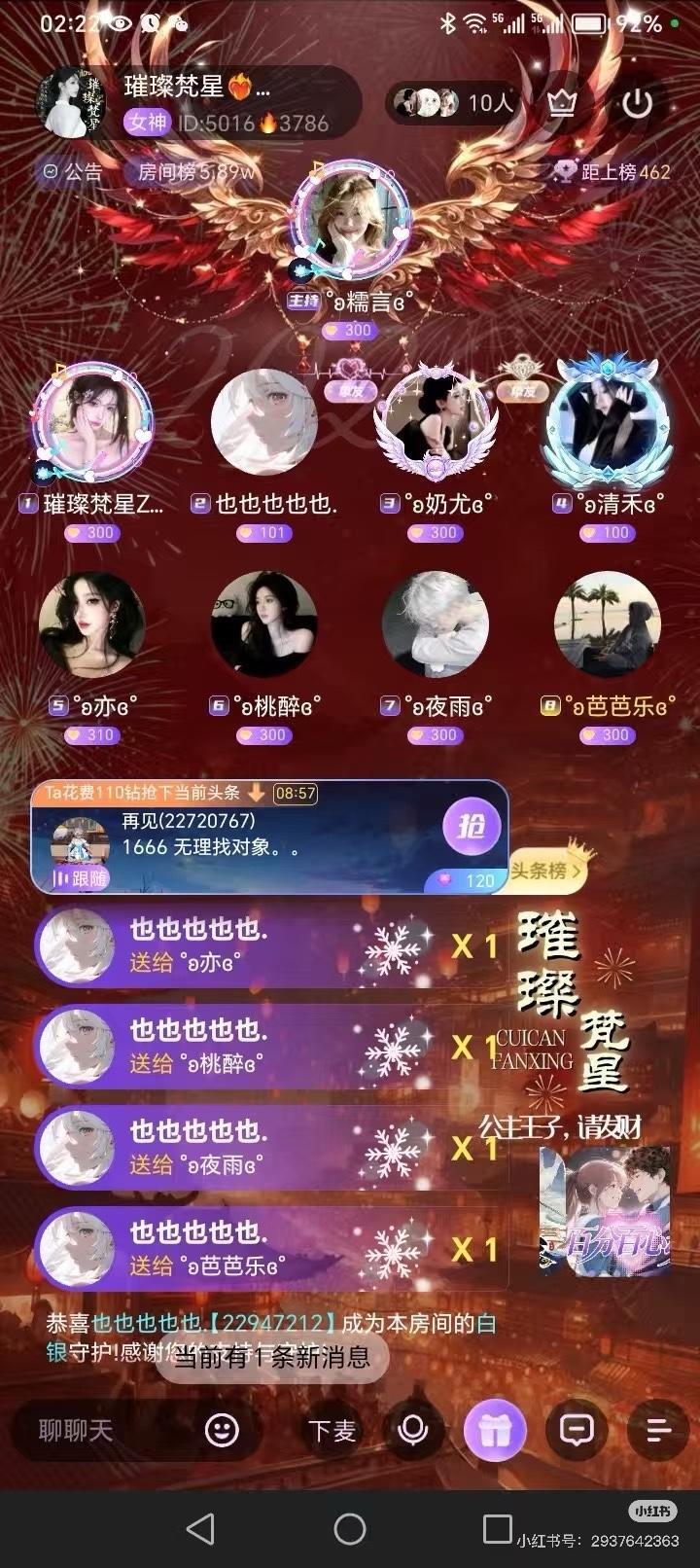The width and height of the screenshot is (700, 1568).
Task: Open the messages bubble icon
Action: [577, 1430]
